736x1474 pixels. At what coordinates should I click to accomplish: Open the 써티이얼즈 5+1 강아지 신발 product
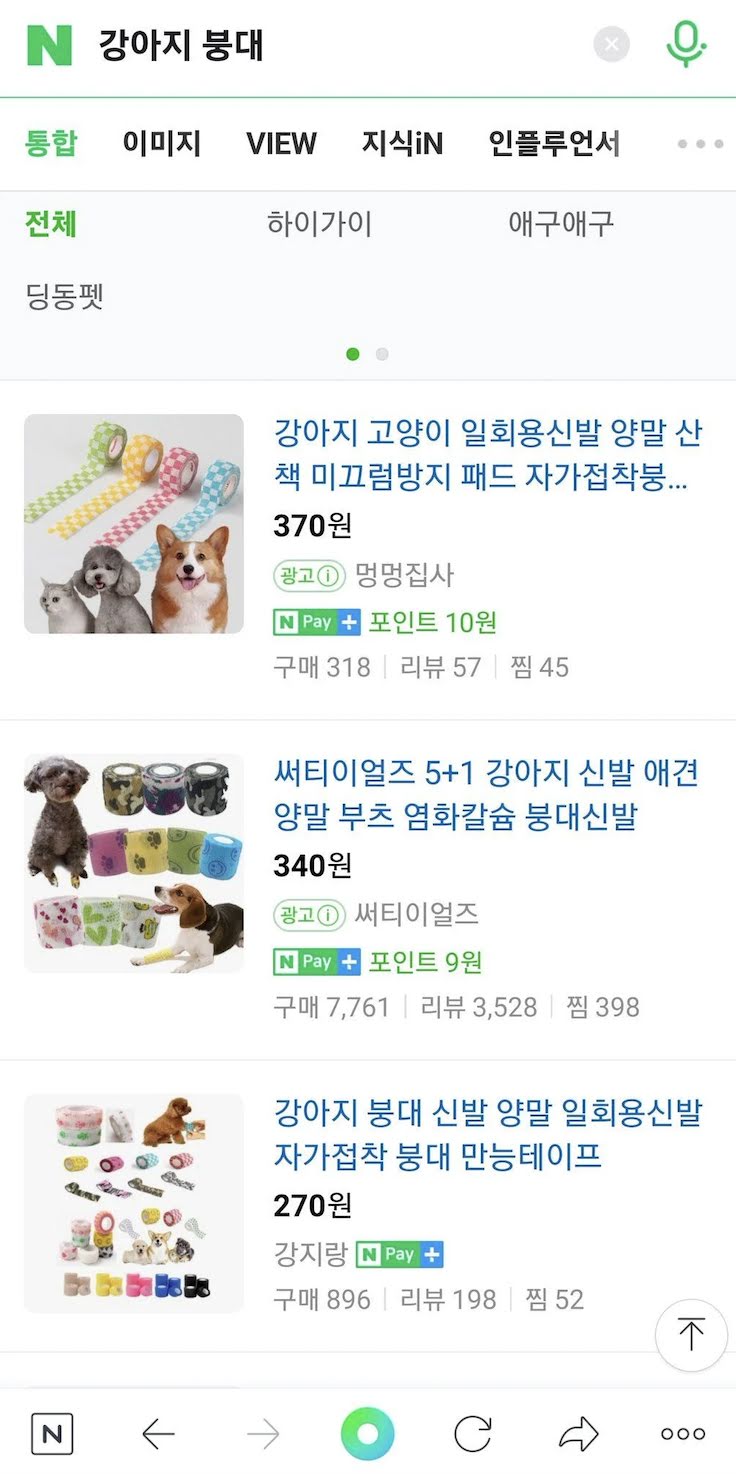click(485, 795)
